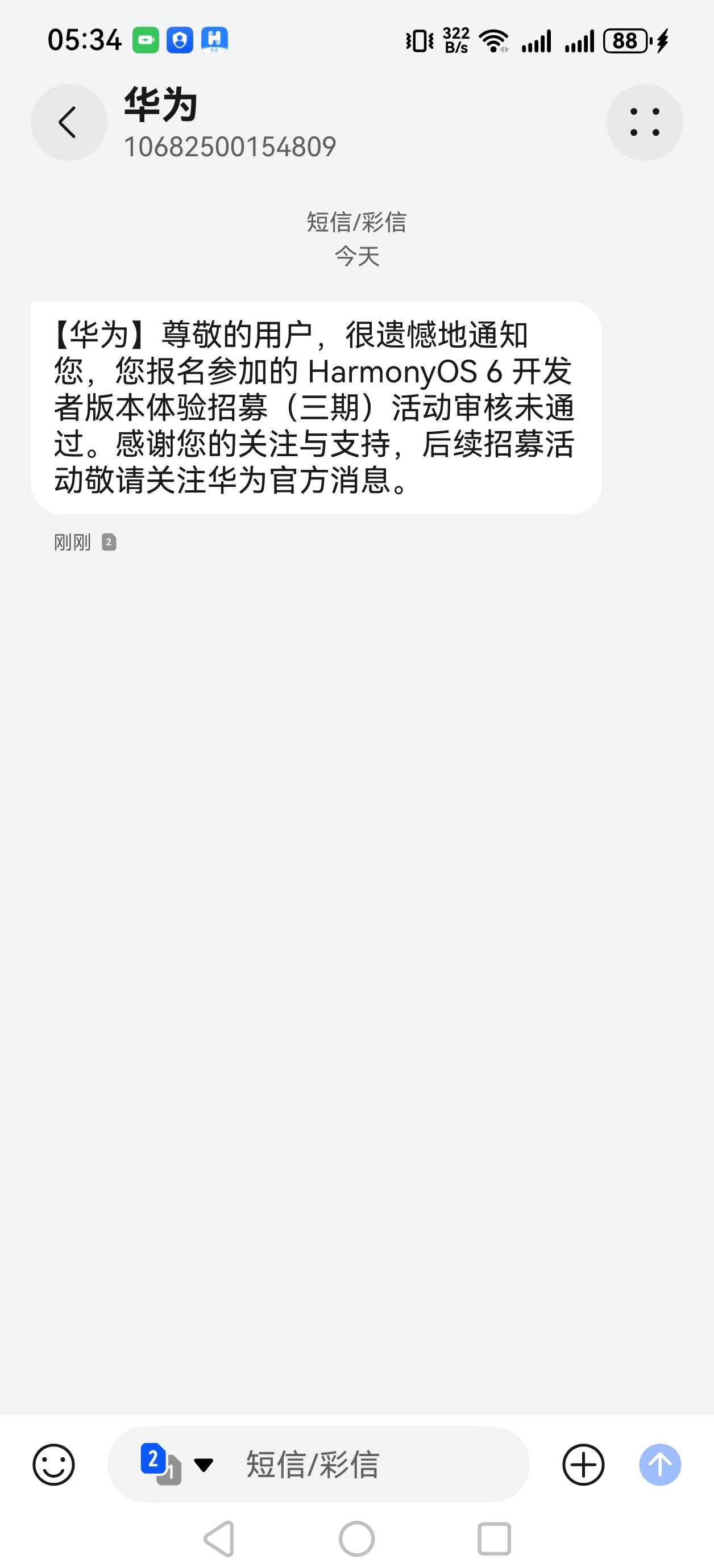Open the emoji picker
714x1568 pixels.
53,1464
